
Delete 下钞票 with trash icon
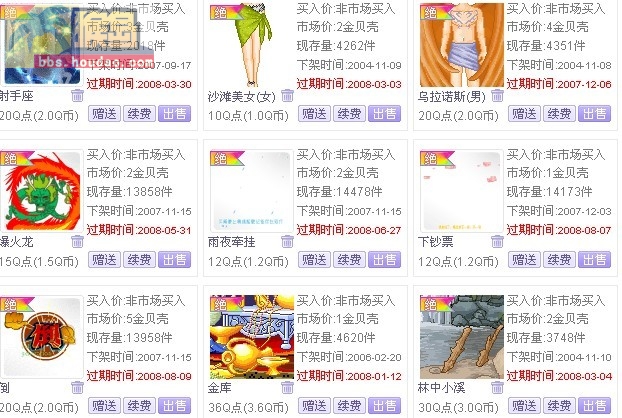click(498, 242)
